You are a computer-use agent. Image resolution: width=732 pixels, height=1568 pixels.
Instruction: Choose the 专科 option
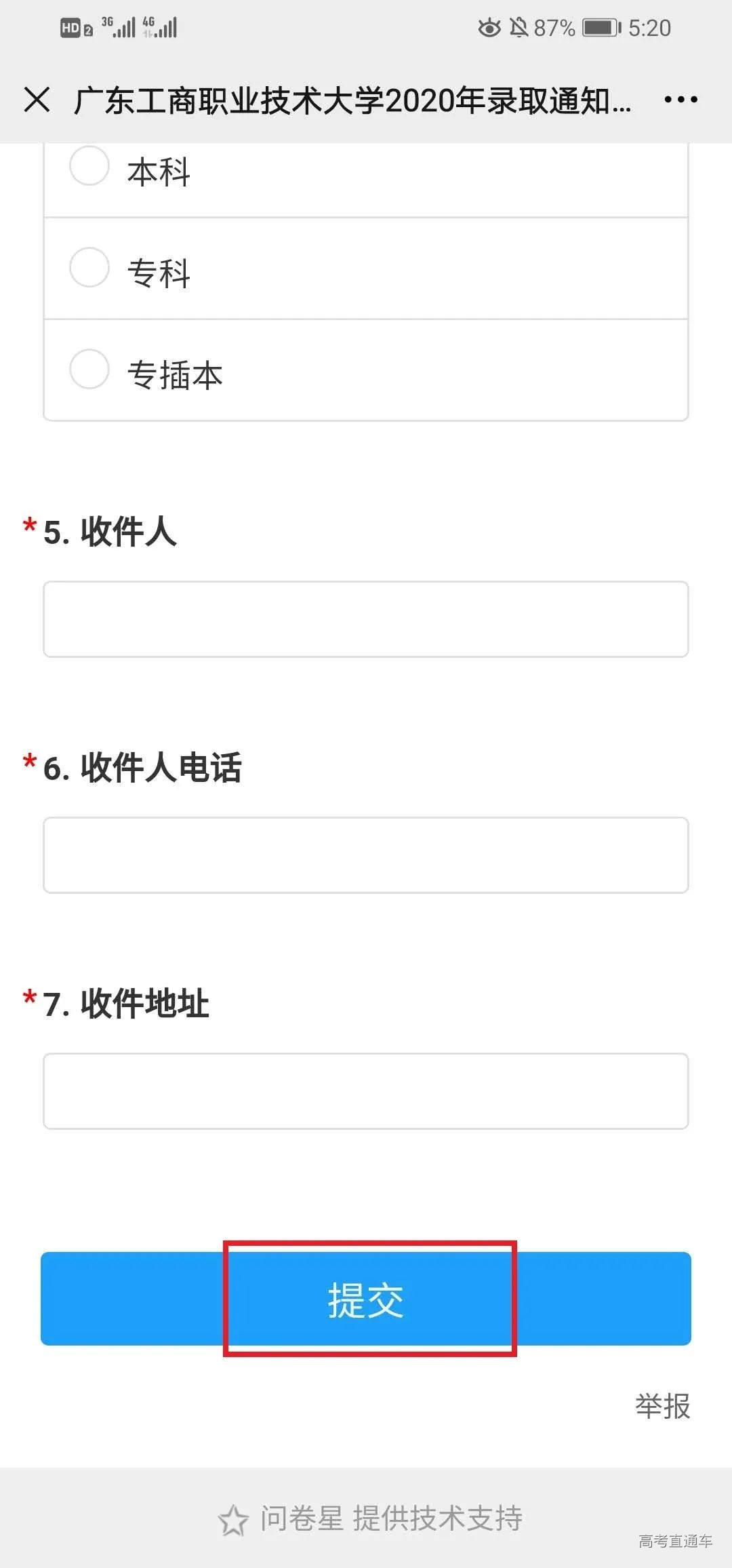89,267
